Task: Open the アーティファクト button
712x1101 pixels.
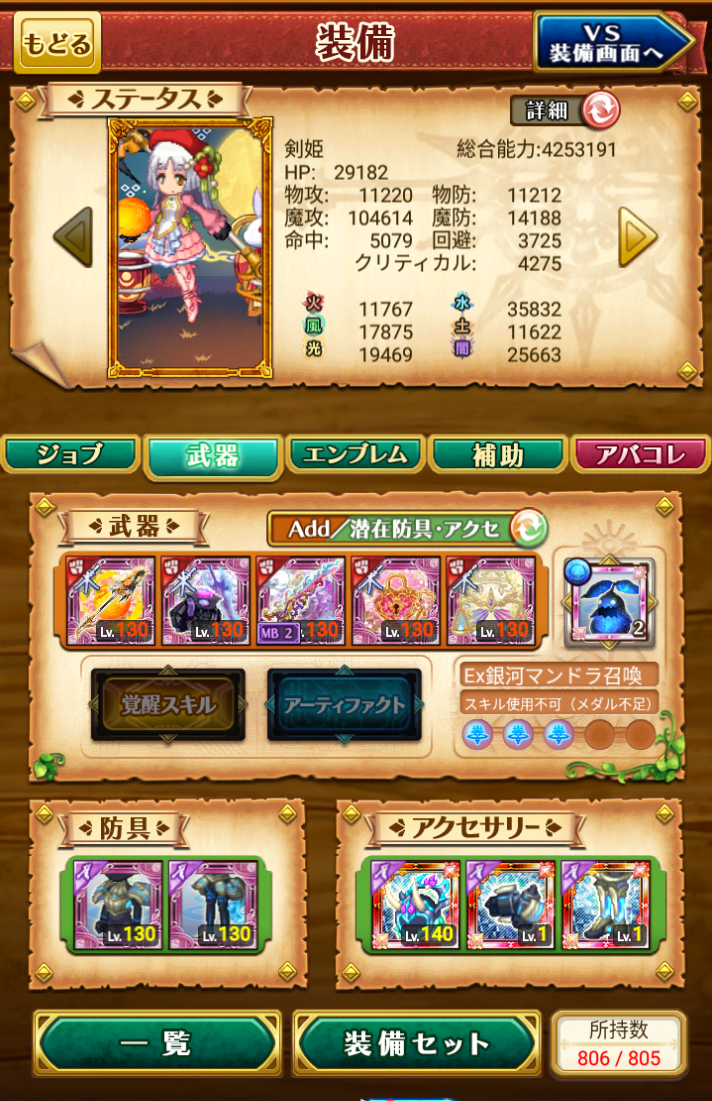Action: click(x=344, y=705)
